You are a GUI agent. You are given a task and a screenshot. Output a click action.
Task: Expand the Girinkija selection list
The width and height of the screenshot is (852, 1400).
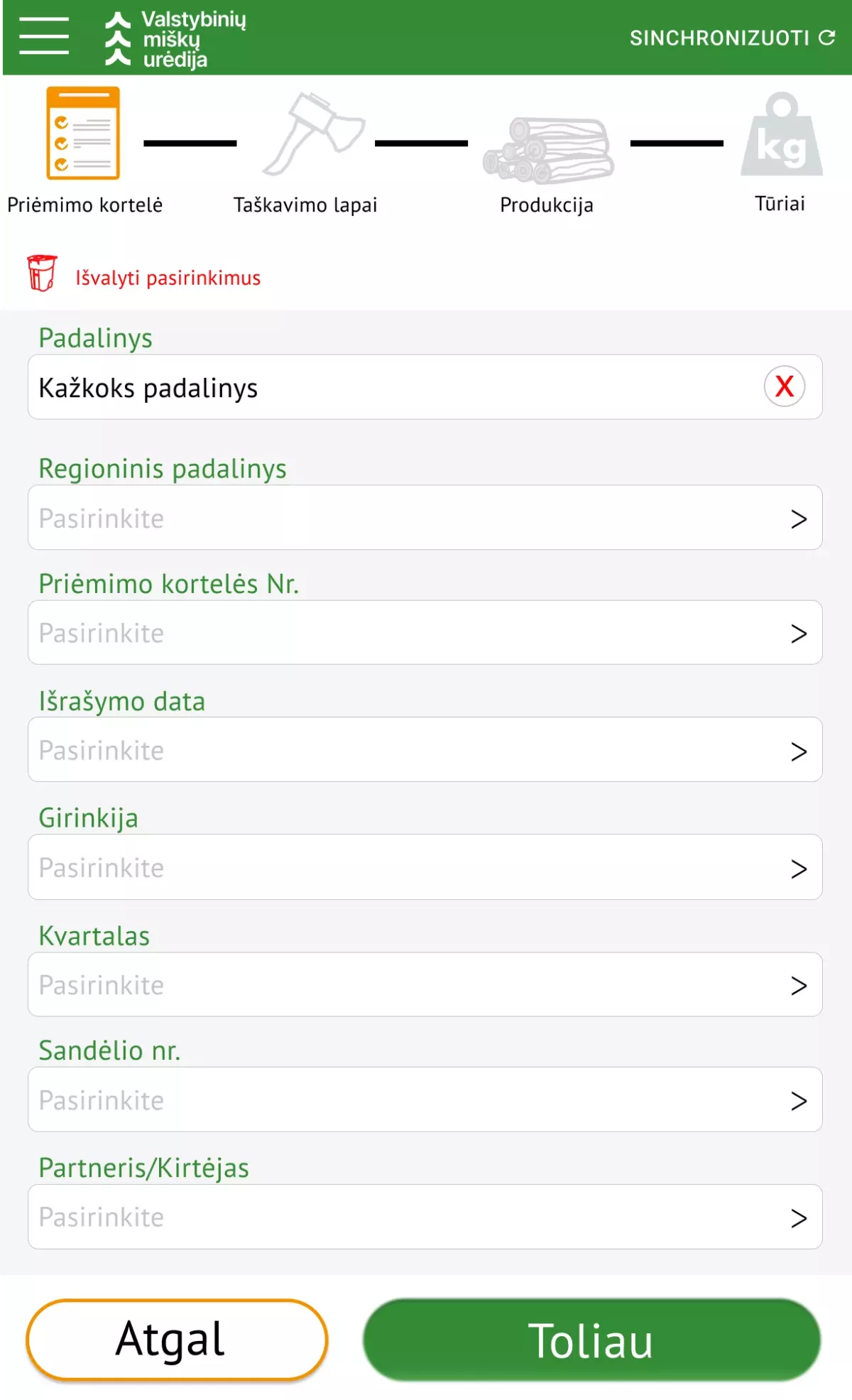(x=425, y=867)
